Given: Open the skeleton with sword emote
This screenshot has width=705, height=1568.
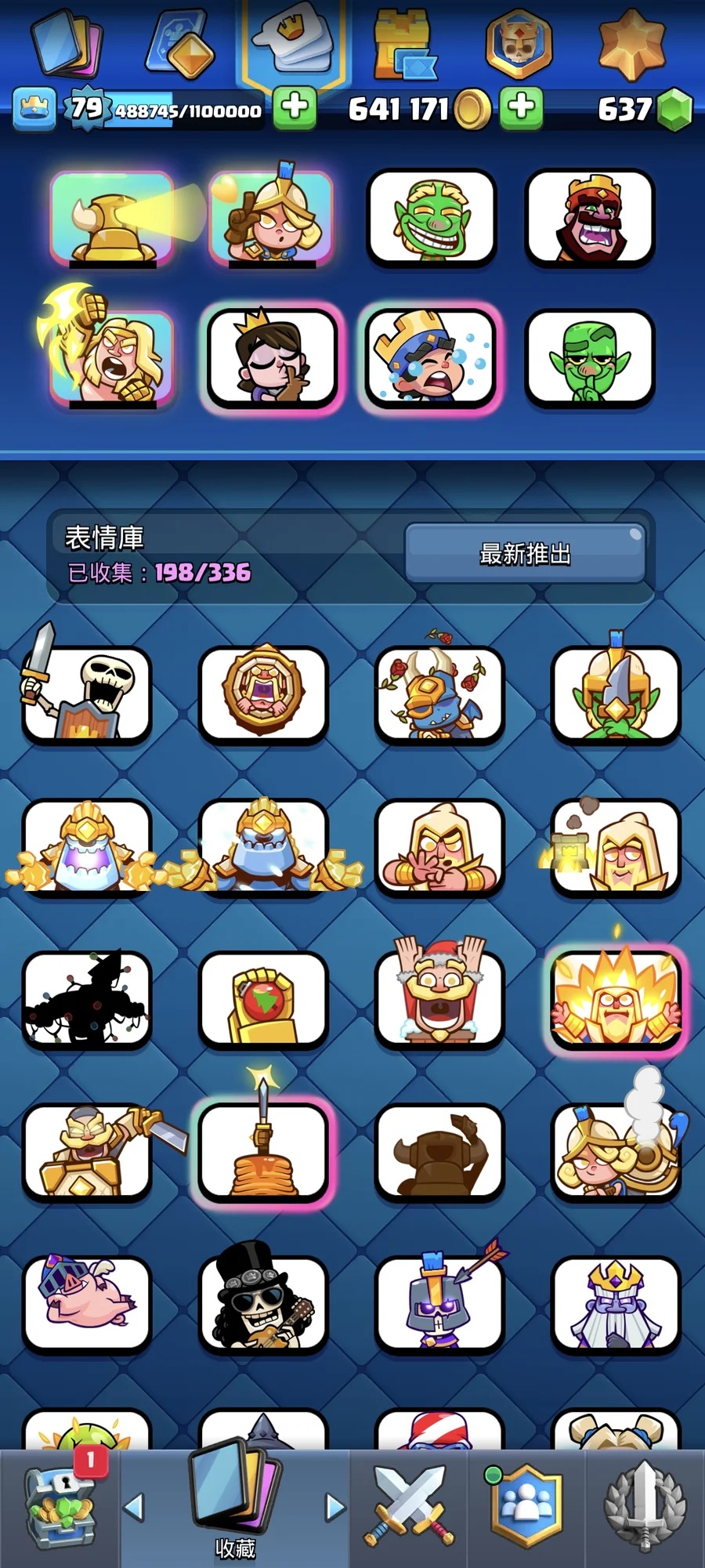Looking at the screenshot, I should tap(87, 693).
